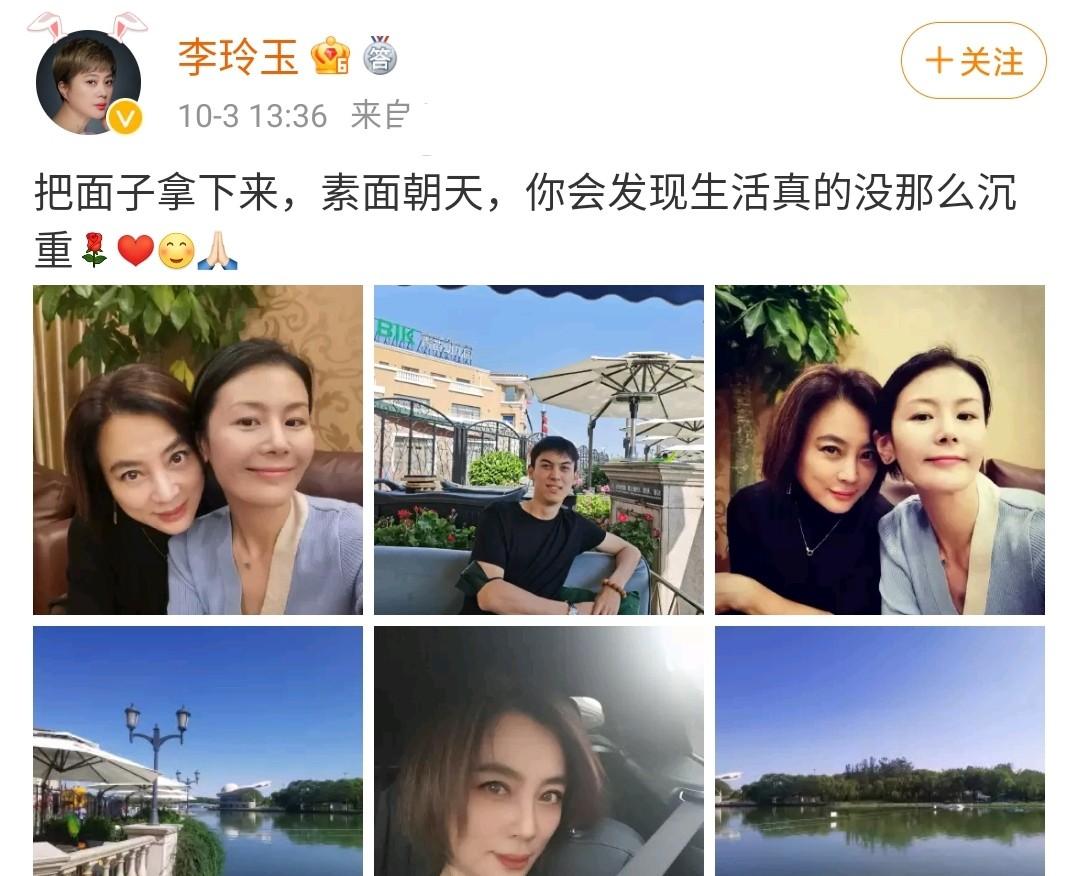The image size is (1080, 876).
Task: View the lakeside street lamp photo
Action: 198,750
